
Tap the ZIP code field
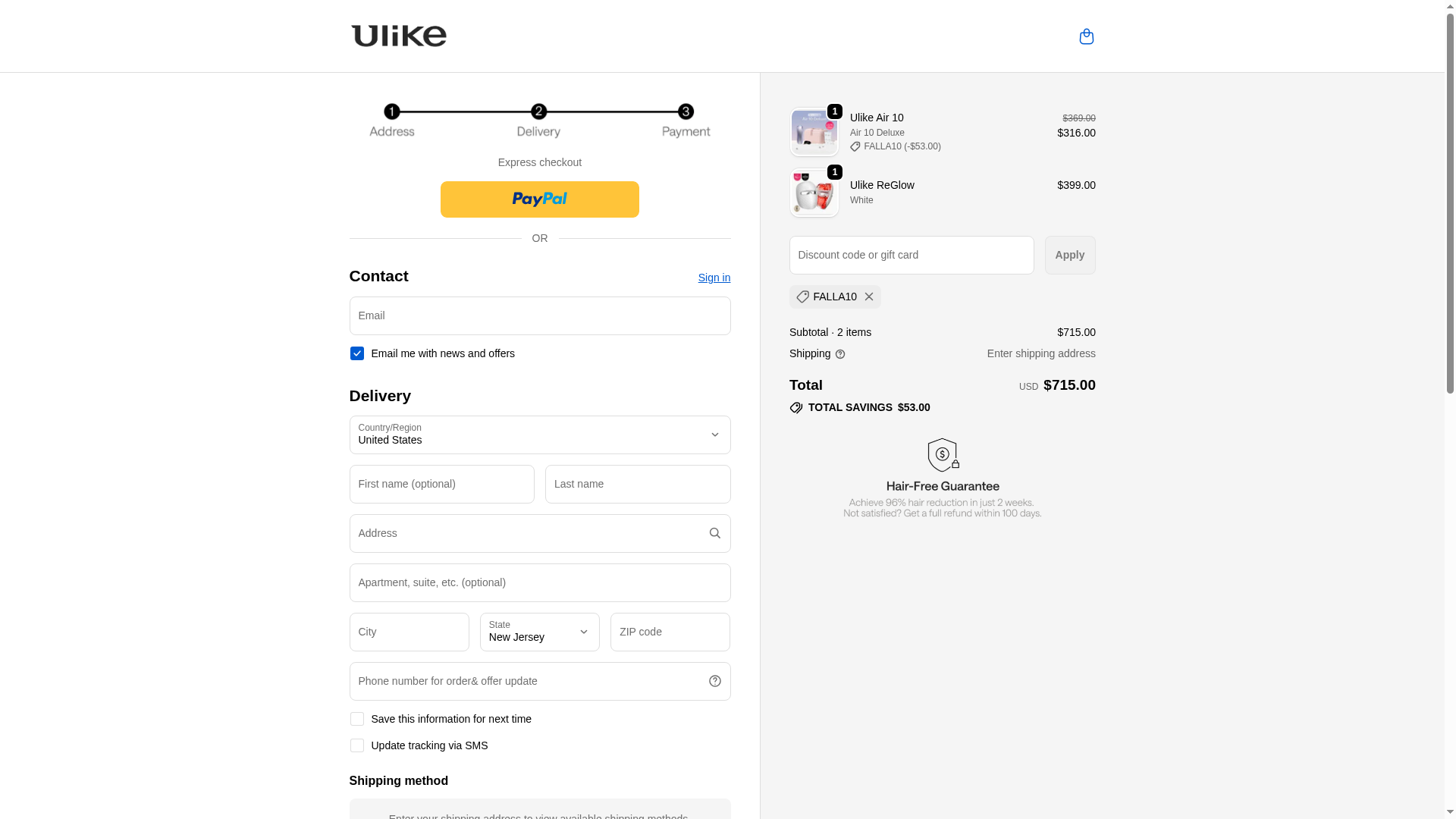(x=670, y=632)
